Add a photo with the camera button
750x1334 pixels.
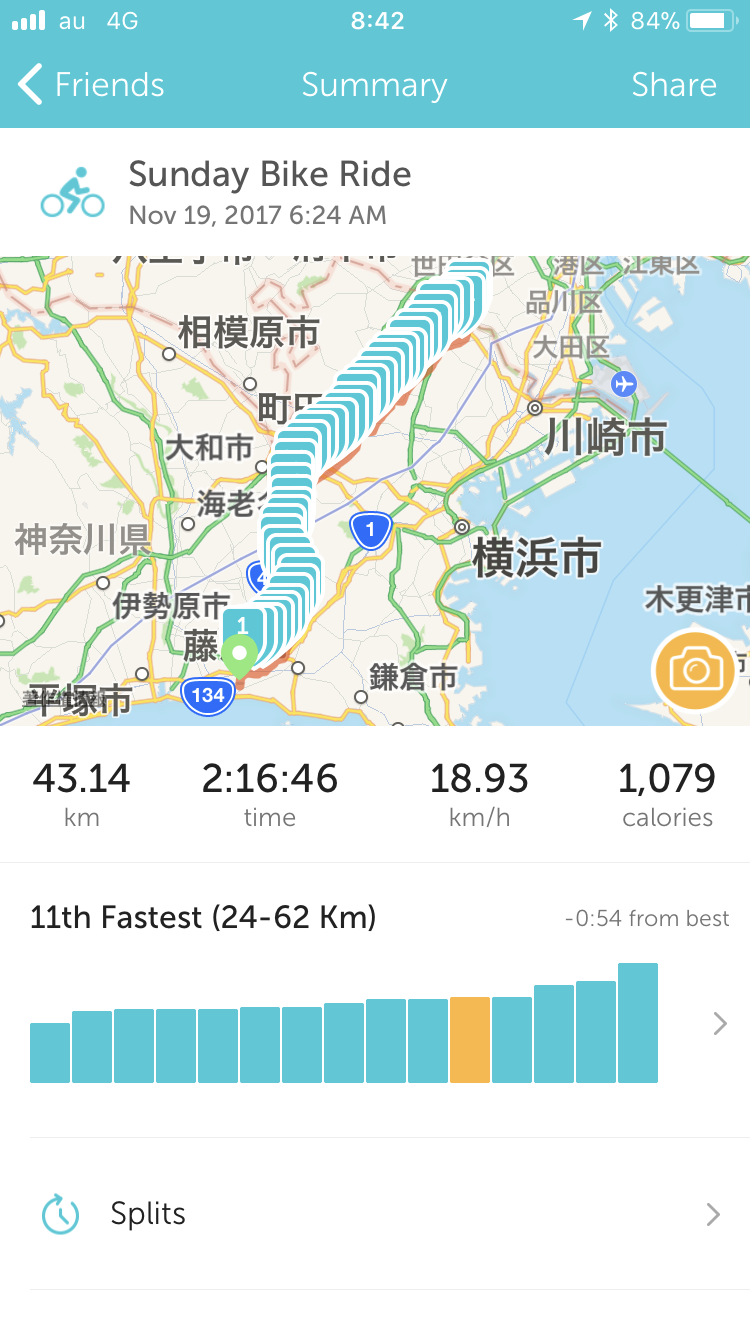[695, 670]
